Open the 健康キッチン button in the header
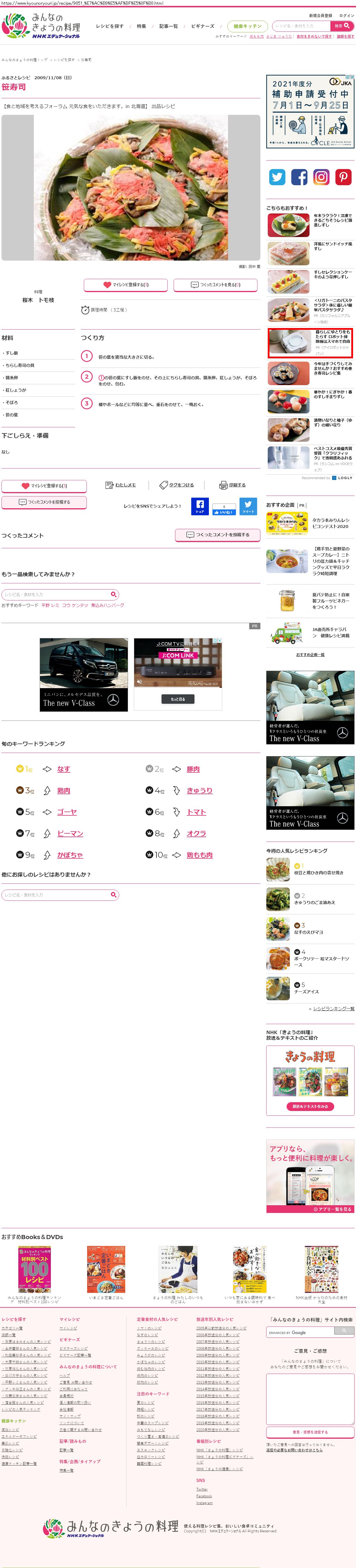Viewport: 356px width, 1568px height. pos(247,26)
